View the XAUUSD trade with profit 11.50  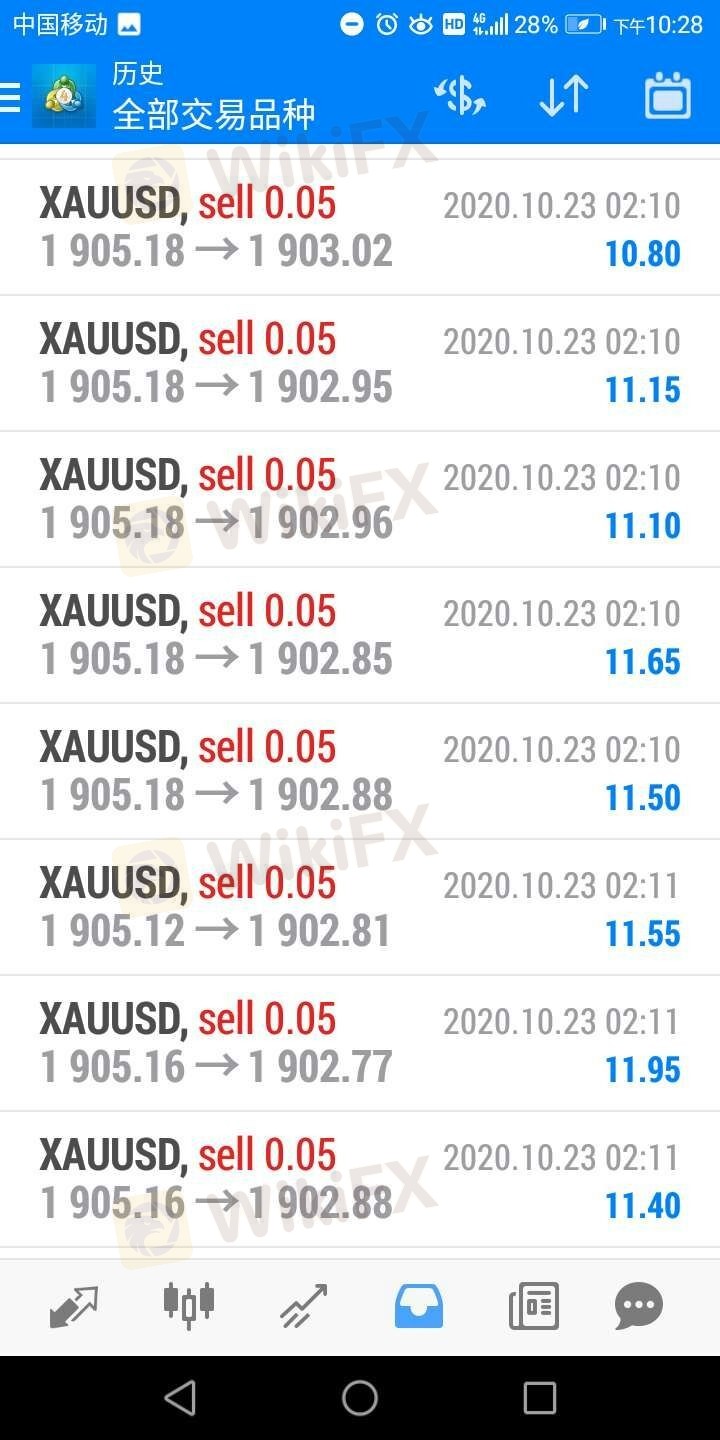point(360,771)
